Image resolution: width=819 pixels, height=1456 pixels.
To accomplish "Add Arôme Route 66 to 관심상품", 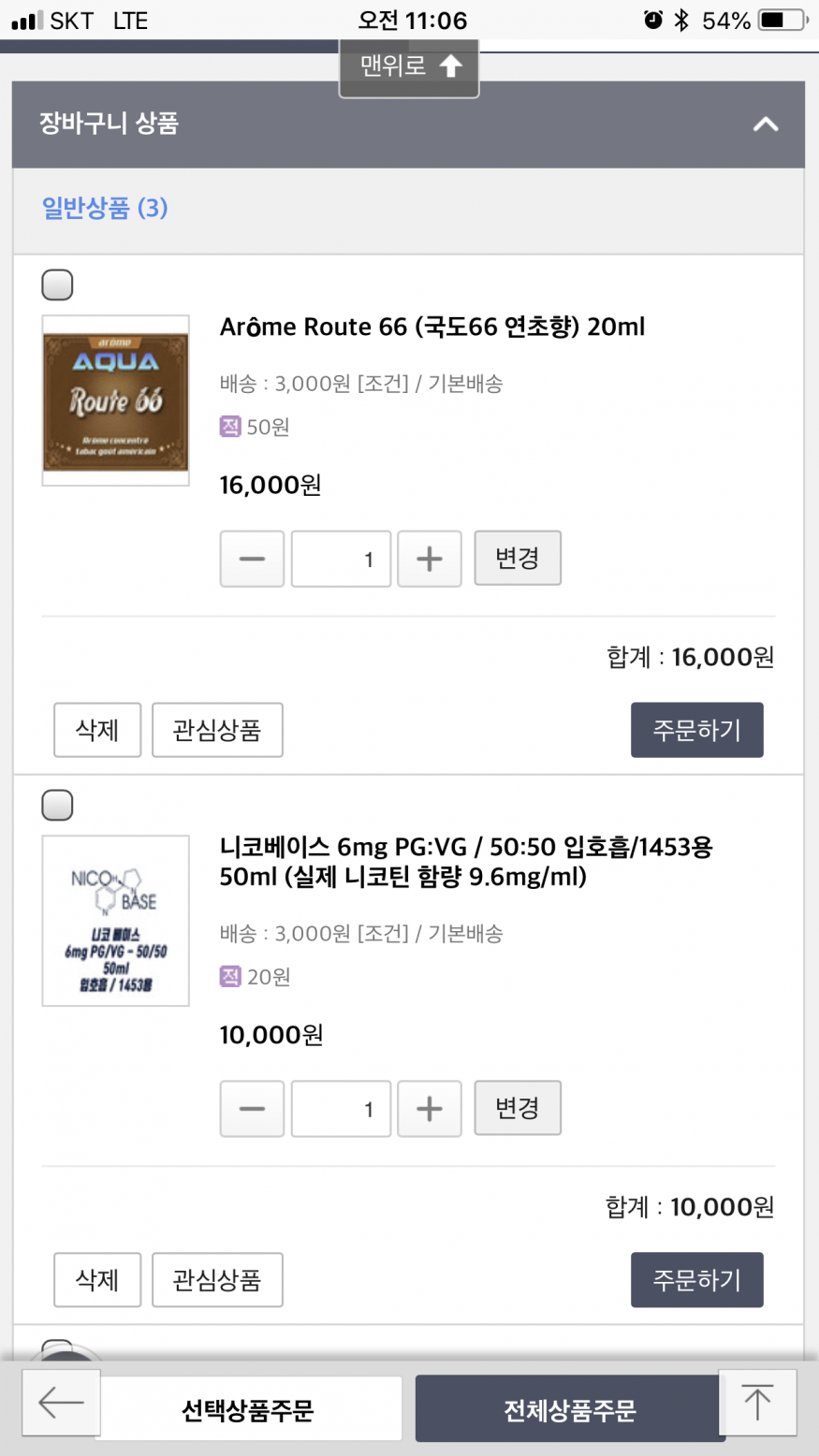I will click(x=217, y=730).
